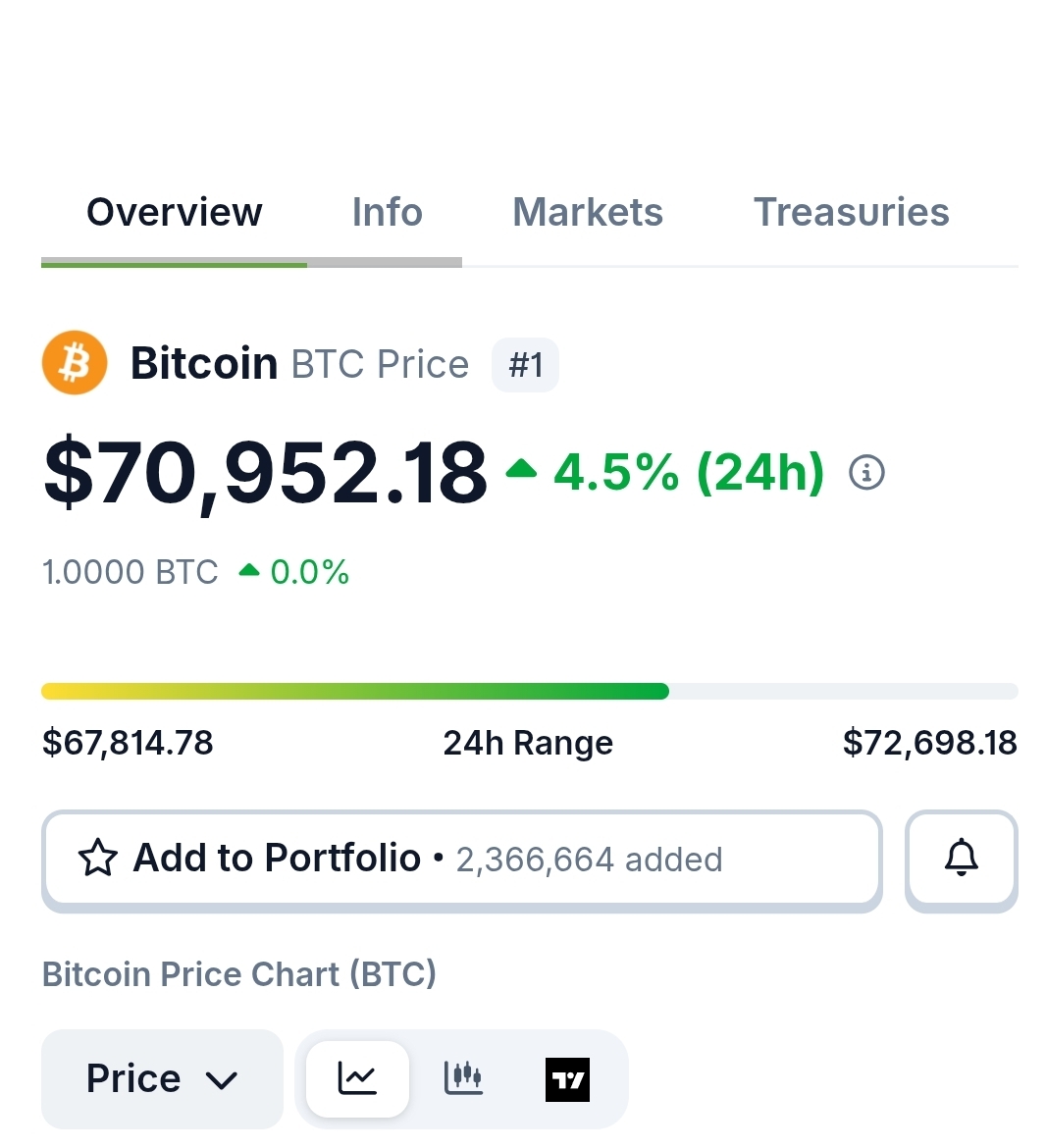Switch to the candlestick chart view

click(463, 1078)
